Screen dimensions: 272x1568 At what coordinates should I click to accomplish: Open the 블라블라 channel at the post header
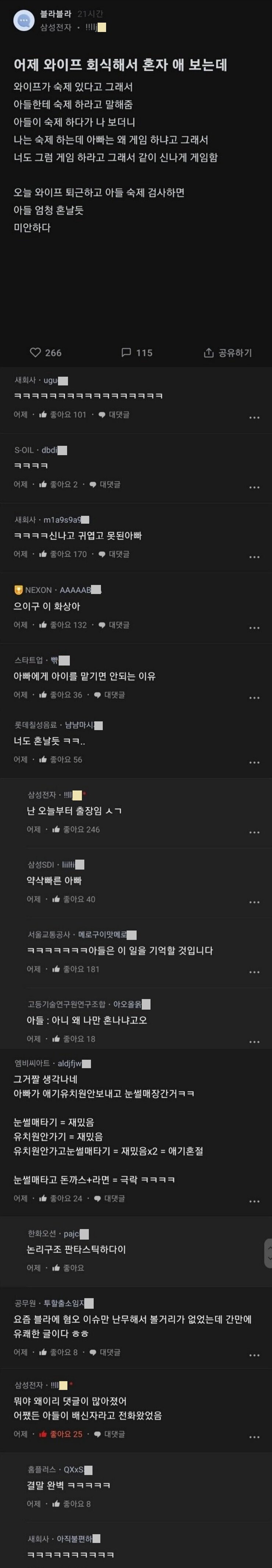[x=56, y=13]
